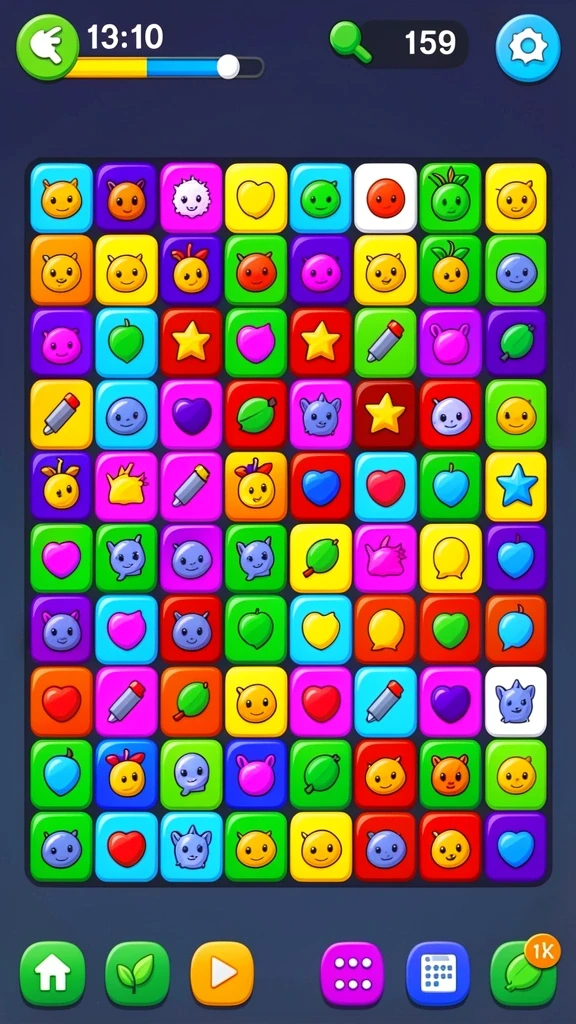Tap the yellow star on dark red tile
The width and height of the screenshot is (576, 1024).
tap(385, 413)
